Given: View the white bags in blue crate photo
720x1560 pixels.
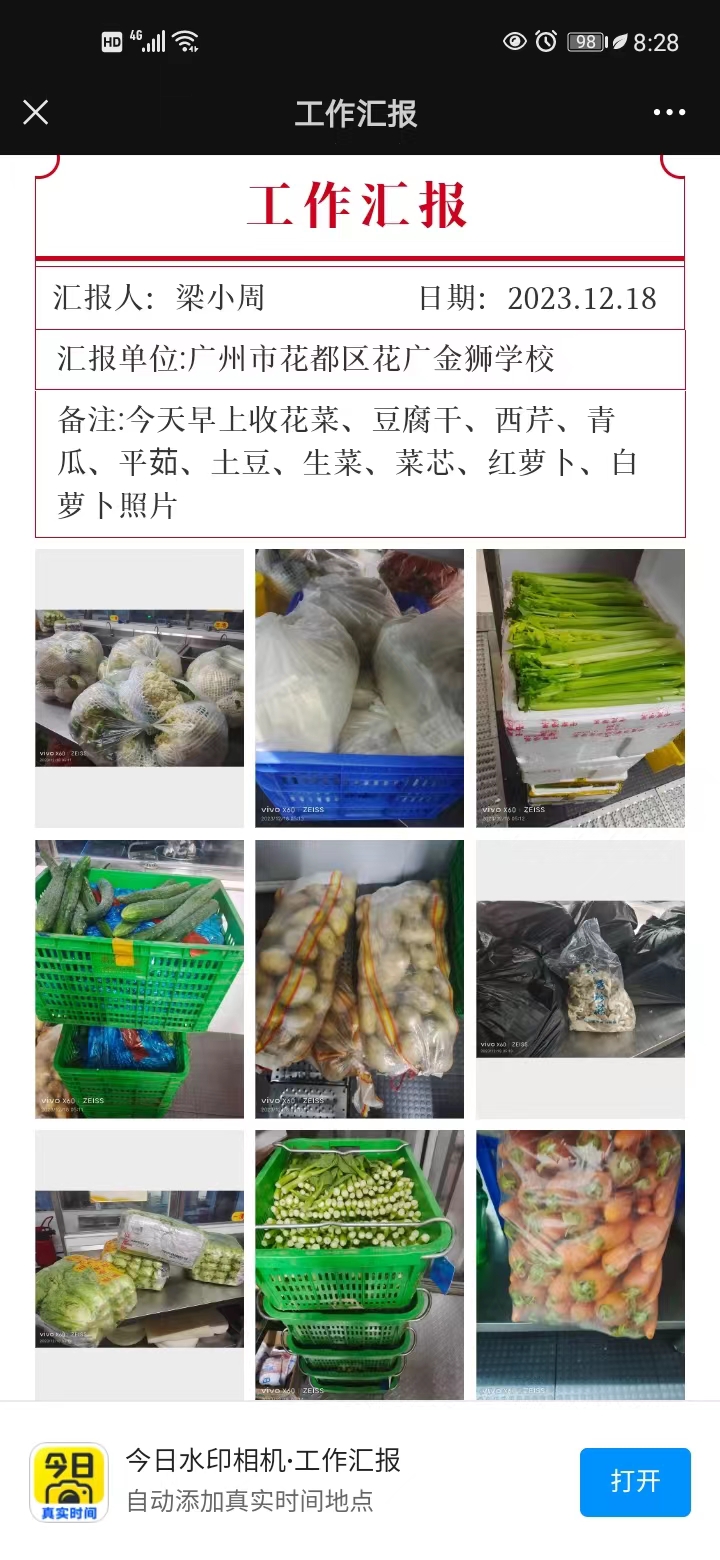Looking at the screenshot, I should 359,688.
